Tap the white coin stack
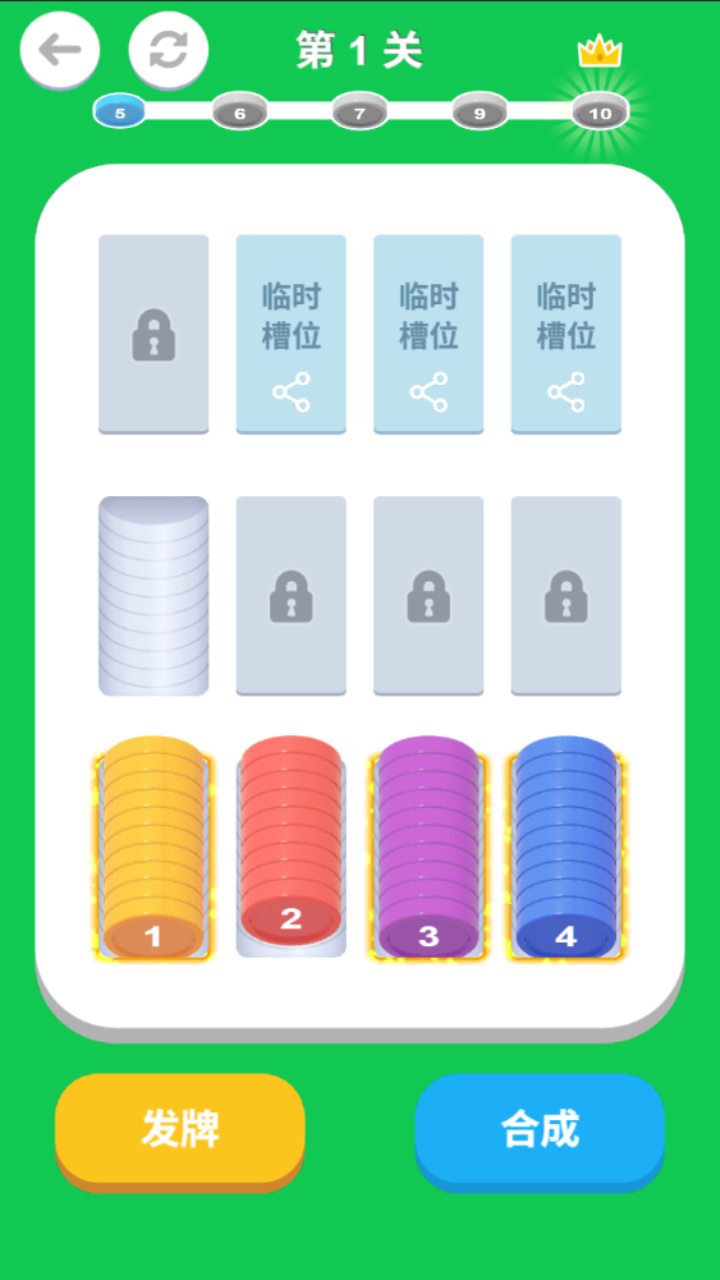This screenshot has height=1280, width=720. (153, 595)
